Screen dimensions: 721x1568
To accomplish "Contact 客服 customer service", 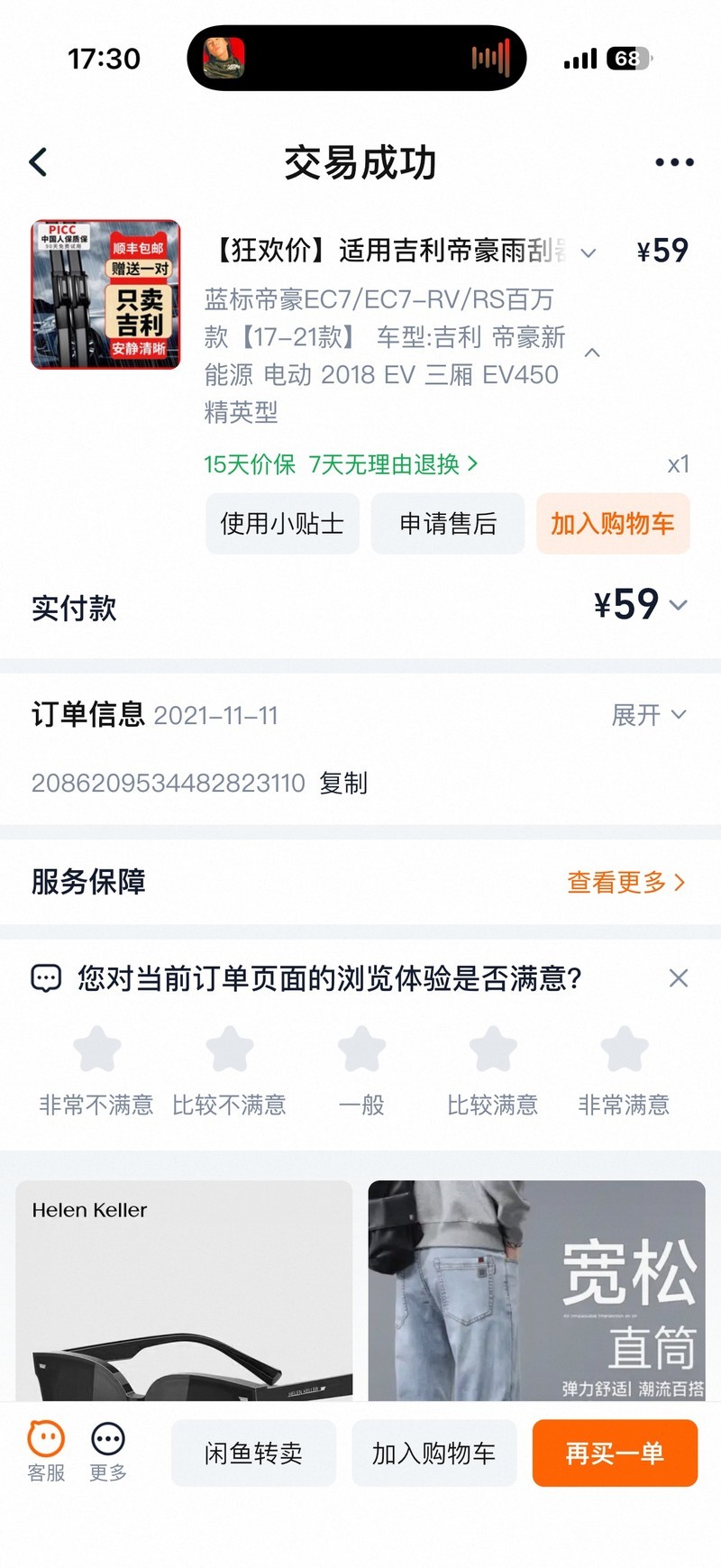I will pos(46,1451).
